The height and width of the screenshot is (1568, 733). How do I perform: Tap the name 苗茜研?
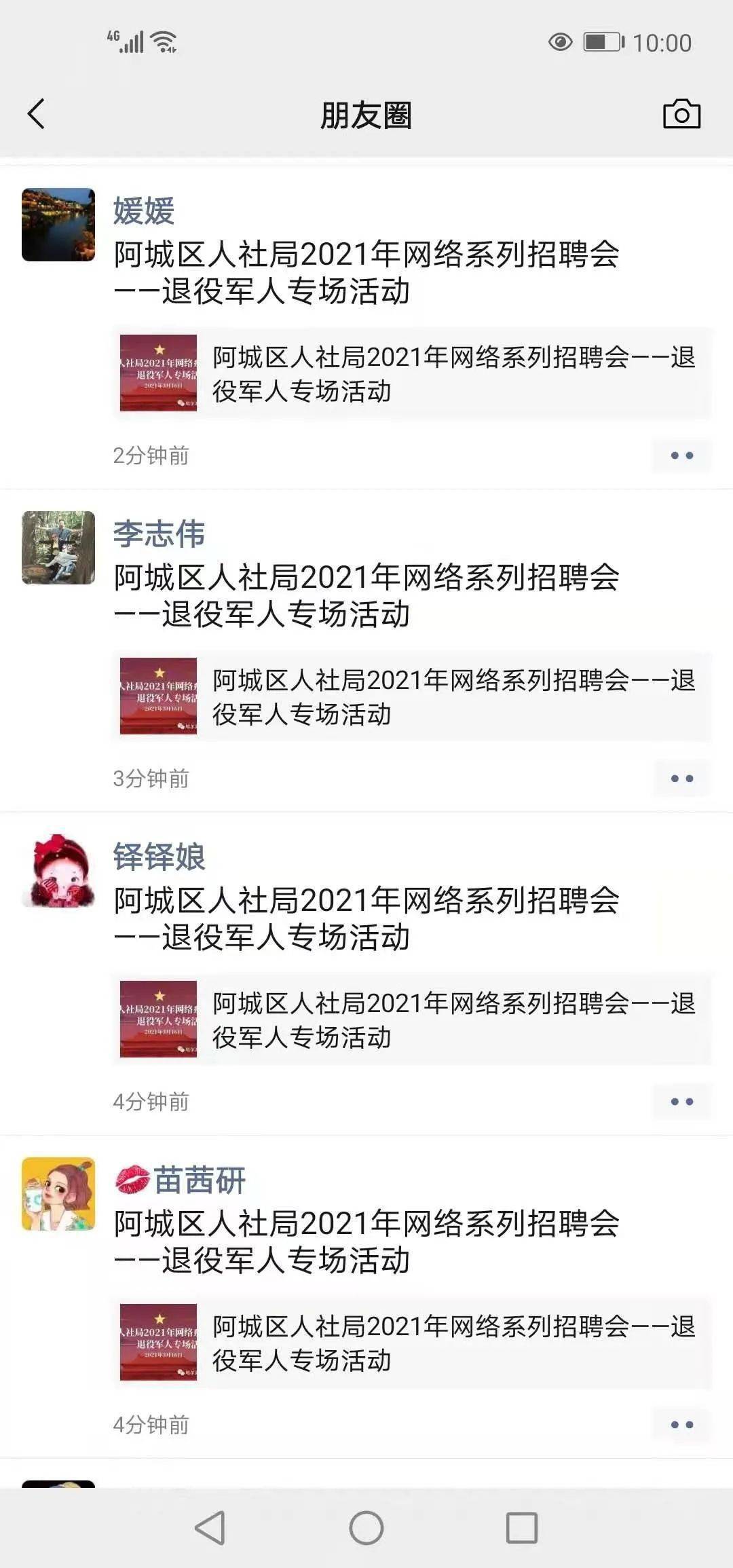tap(199, 1180)
